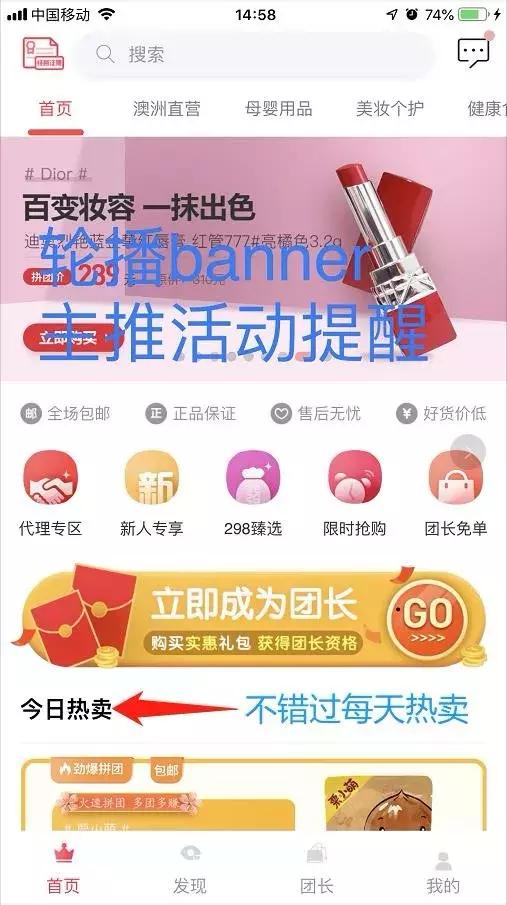Open the 团长免单 section
This screenshot has width=507, height=905.
(x=456, y=493)
